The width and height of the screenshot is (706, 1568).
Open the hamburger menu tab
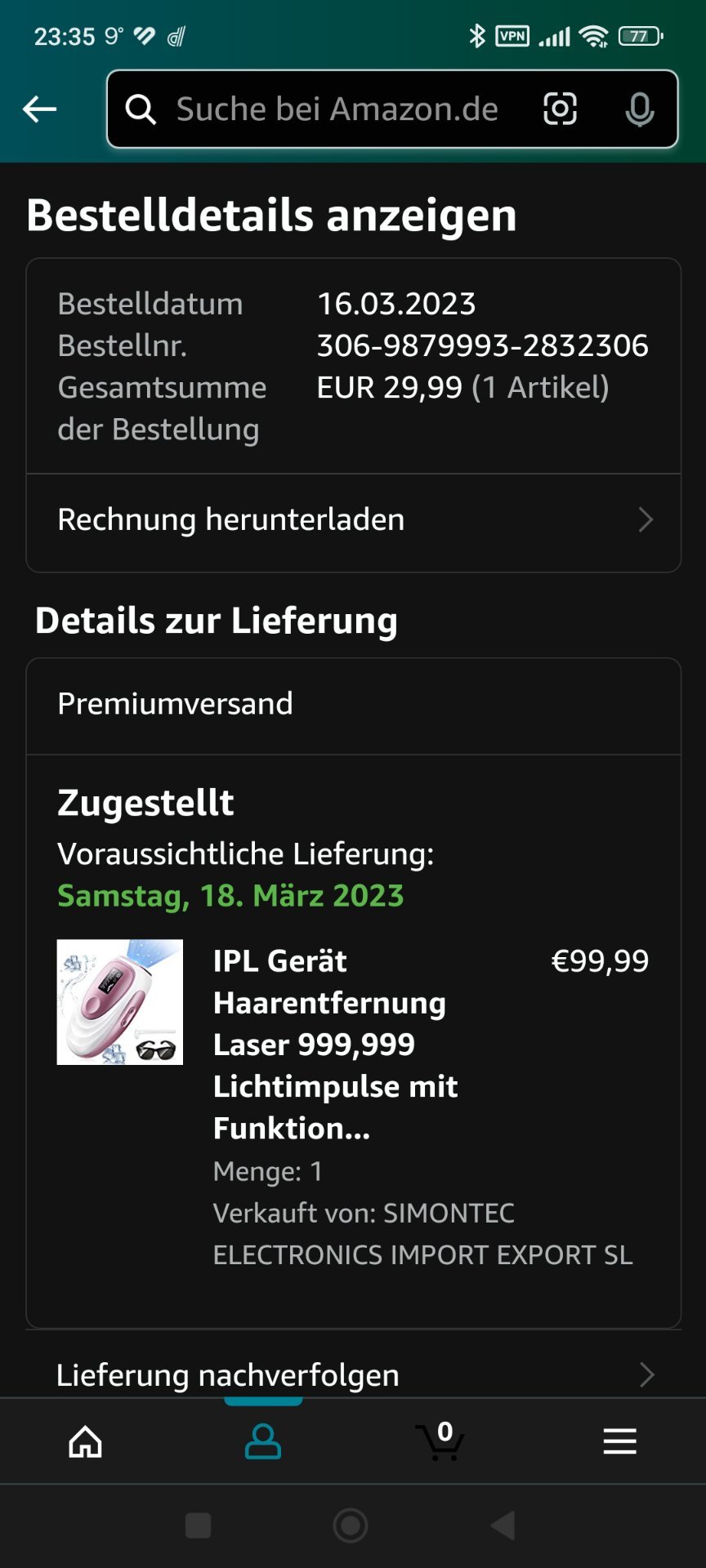tap(619, 1441)
